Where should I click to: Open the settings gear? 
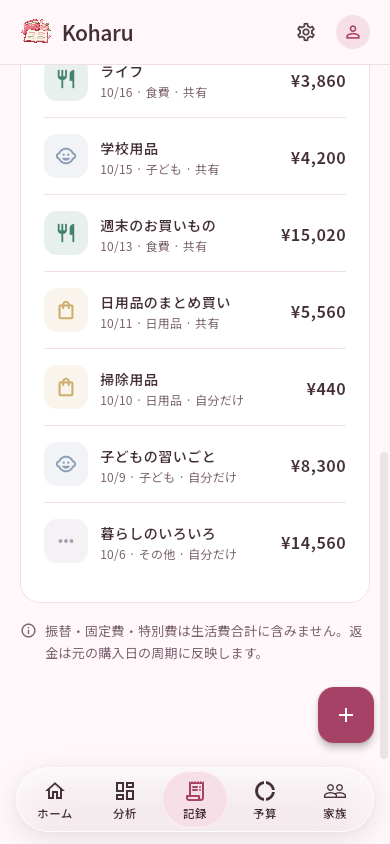pos(306,32)
